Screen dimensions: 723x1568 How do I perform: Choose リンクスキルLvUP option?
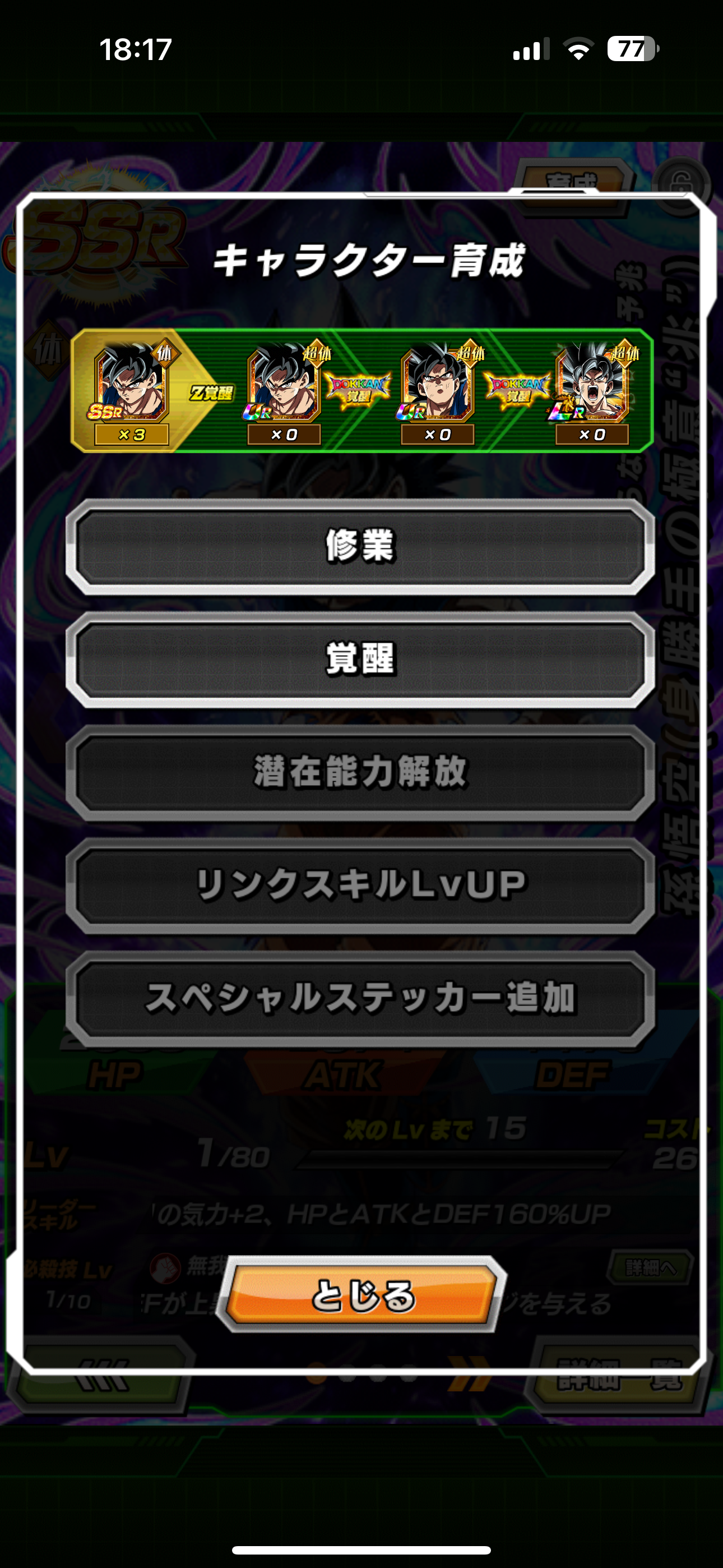pos(360,885)
